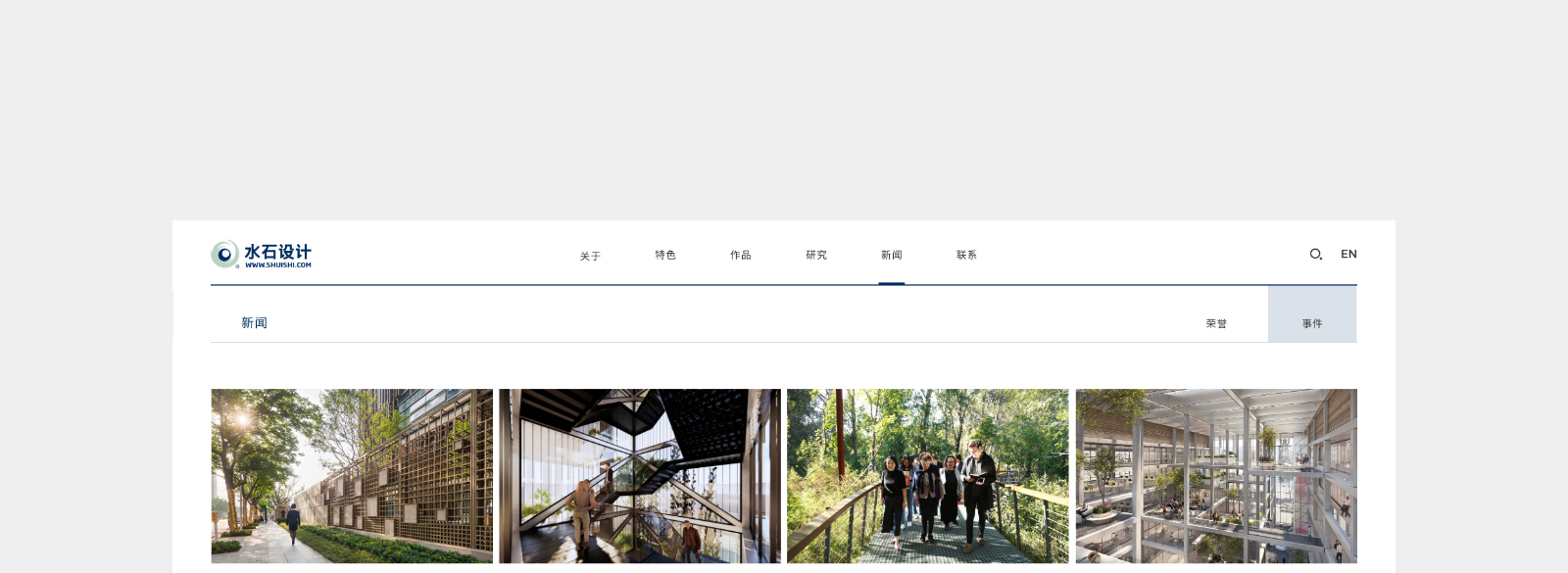The image size is (1568, 573).
Task: Open the search icon in header
Action: [1315, 255]
